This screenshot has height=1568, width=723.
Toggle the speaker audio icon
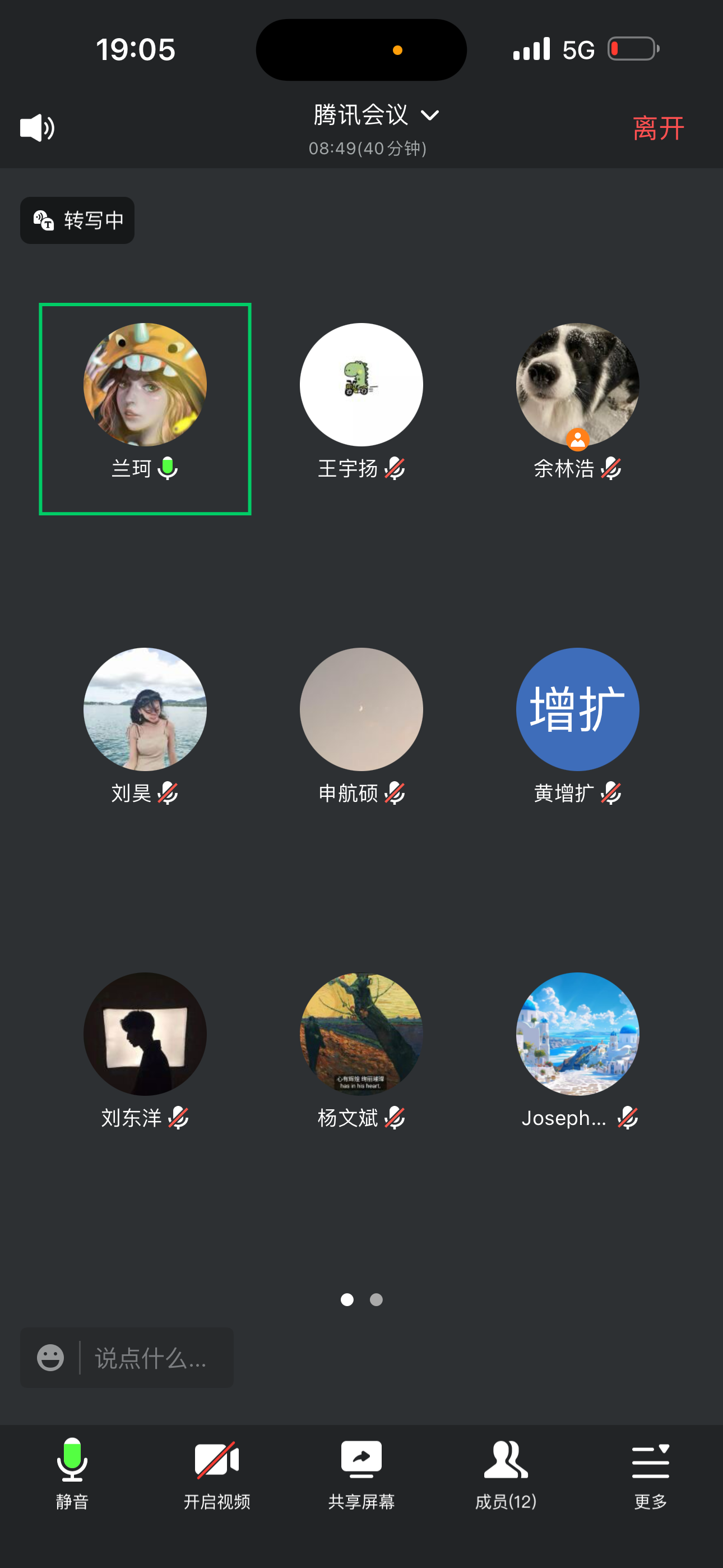tap(37, 128)
